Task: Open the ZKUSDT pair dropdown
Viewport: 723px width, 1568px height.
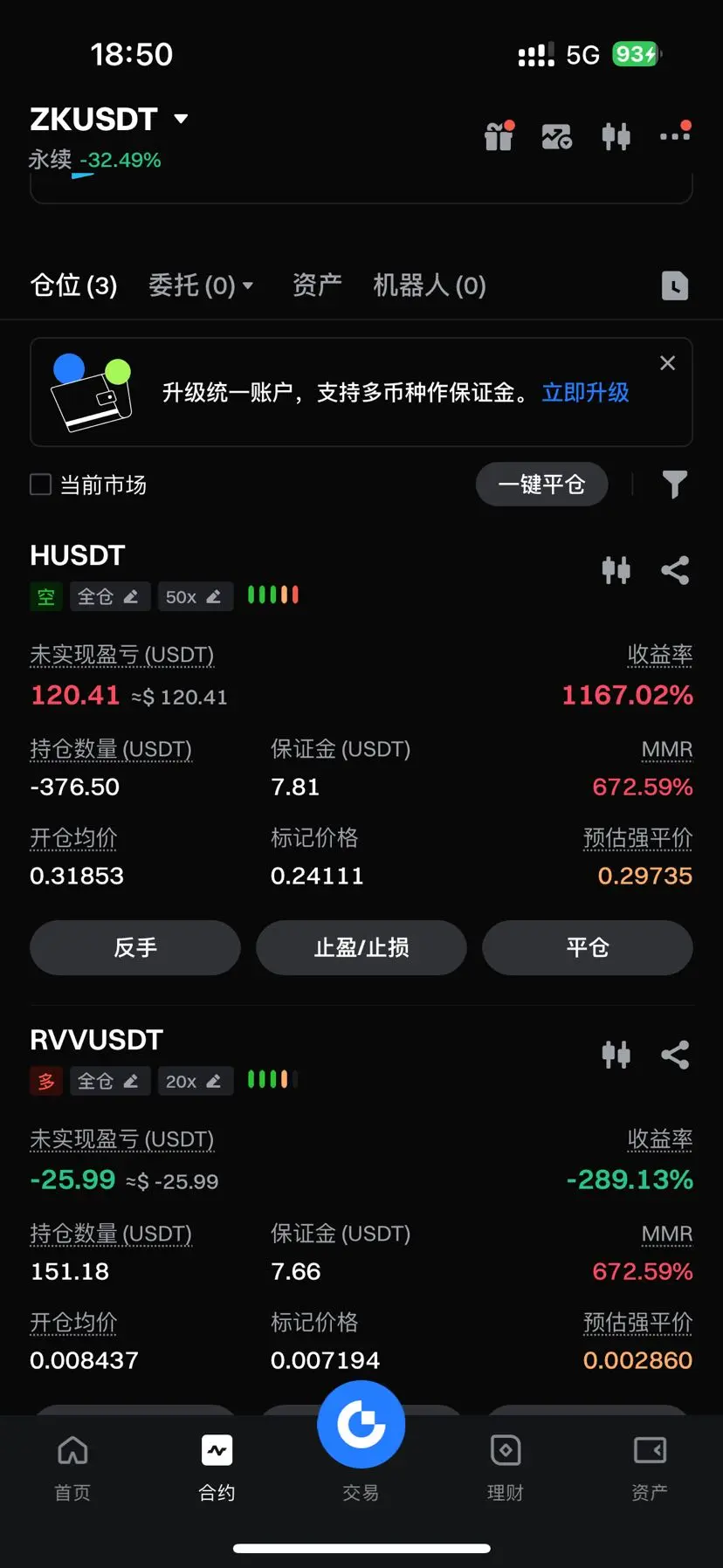Action: click(x=181, y=119)
